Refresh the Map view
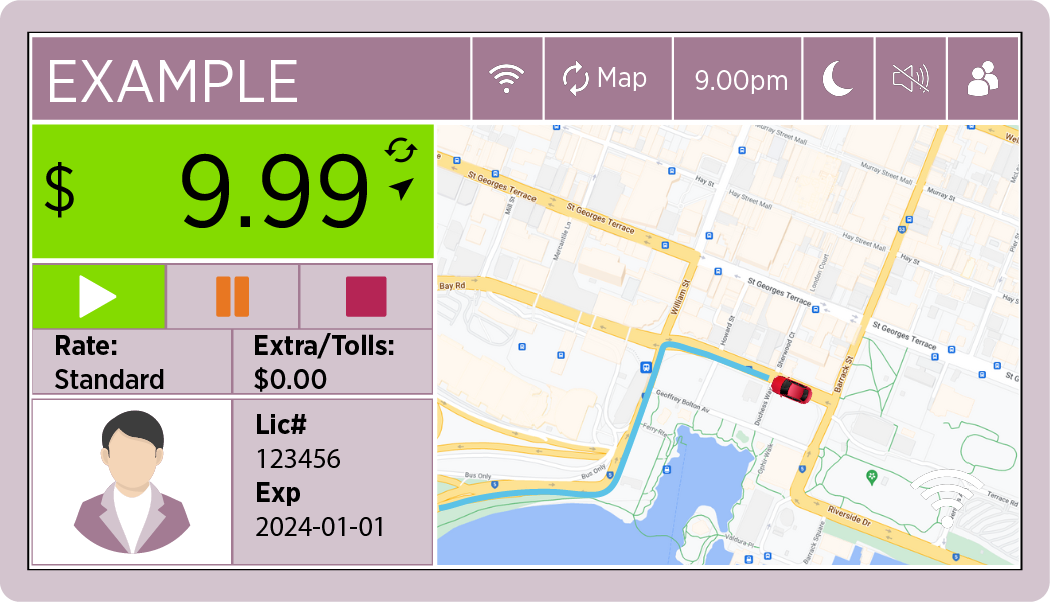This screenshot has width=1050, height=602. [607, 79]
